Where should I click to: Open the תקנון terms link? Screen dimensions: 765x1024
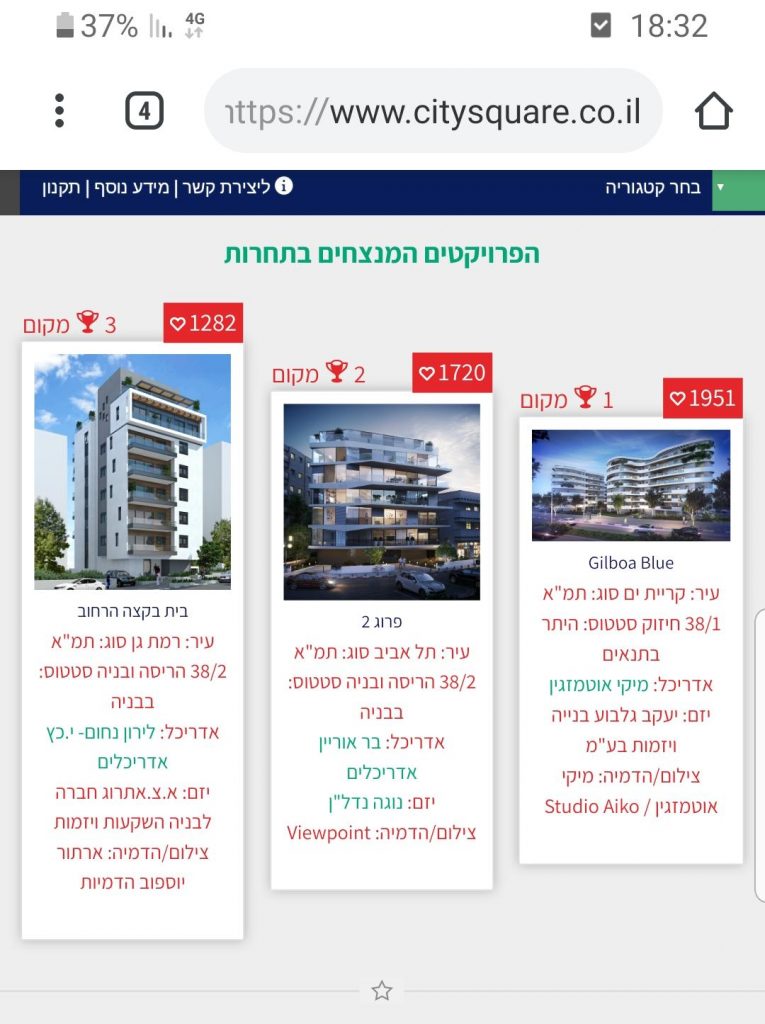[62, 187]
